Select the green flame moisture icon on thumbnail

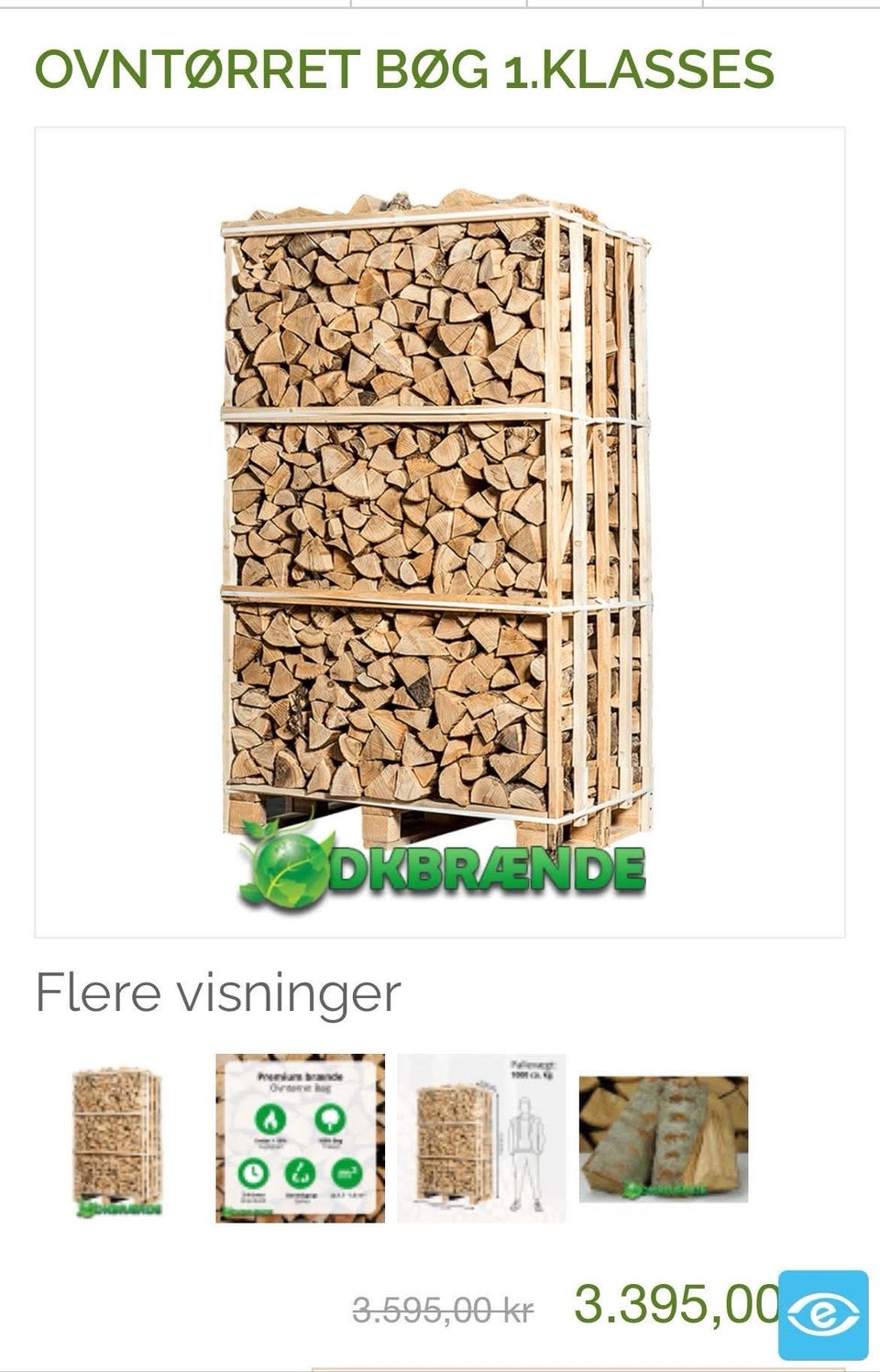271,1119
